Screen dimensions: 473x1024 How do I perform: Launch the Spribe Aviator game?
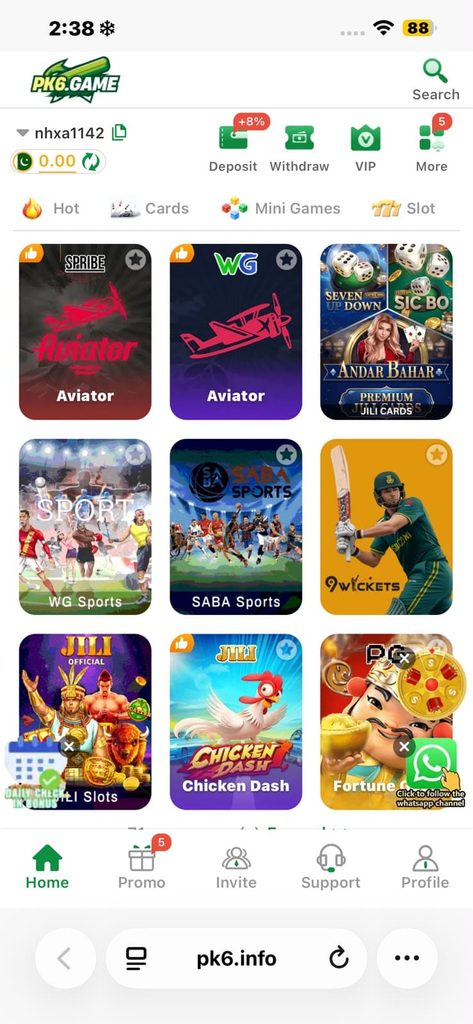(85, 332)
